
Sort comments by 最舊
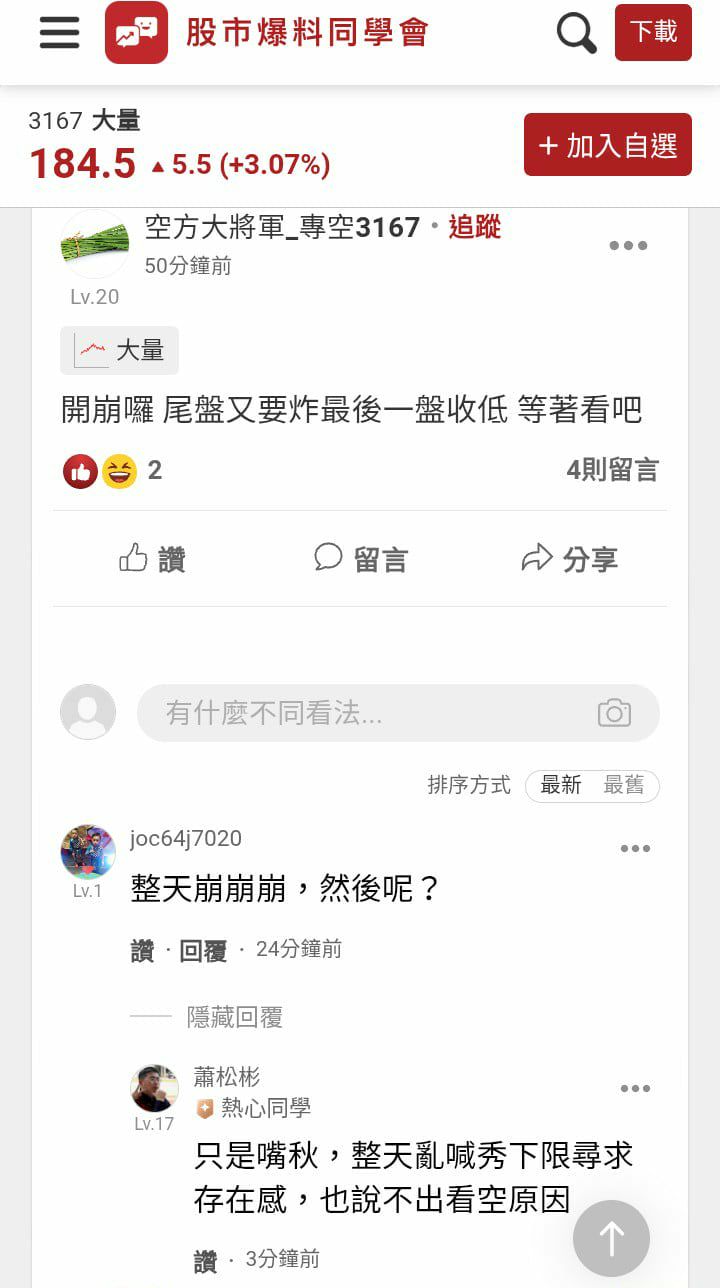pos(624,785)
